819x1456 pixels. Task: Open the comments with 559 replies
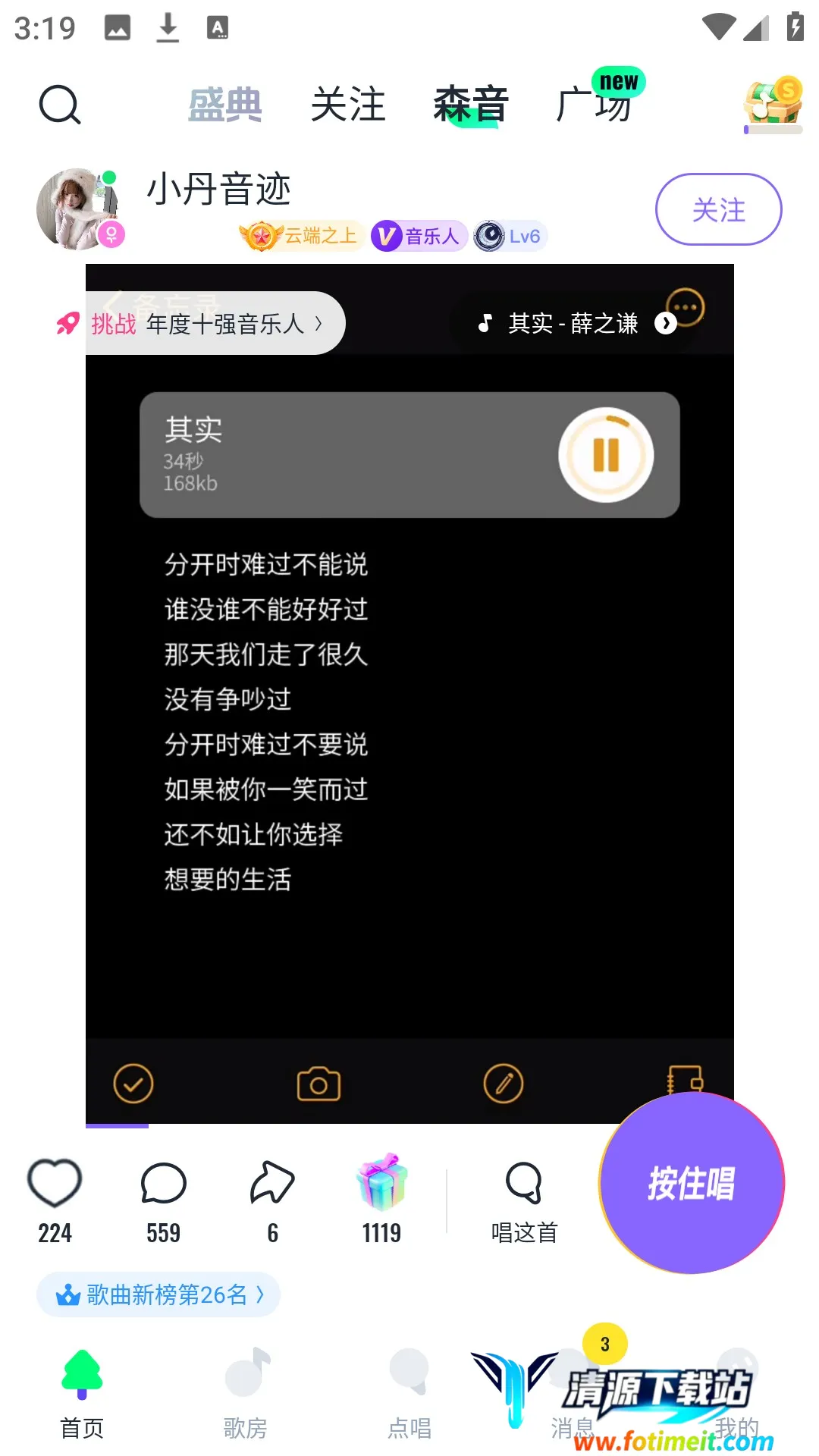(x=163, y=1184)
